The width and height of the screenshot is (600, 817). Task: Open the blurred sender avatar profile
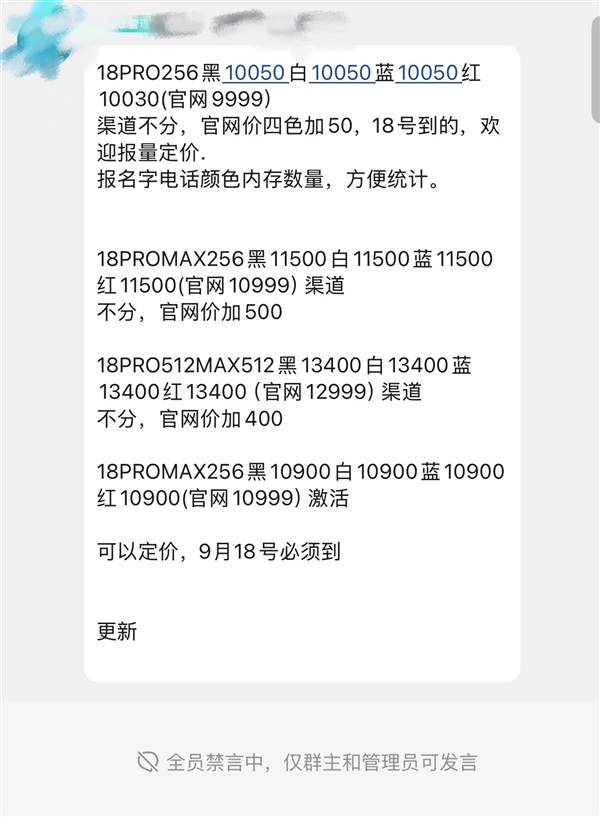tap(43, 41)
